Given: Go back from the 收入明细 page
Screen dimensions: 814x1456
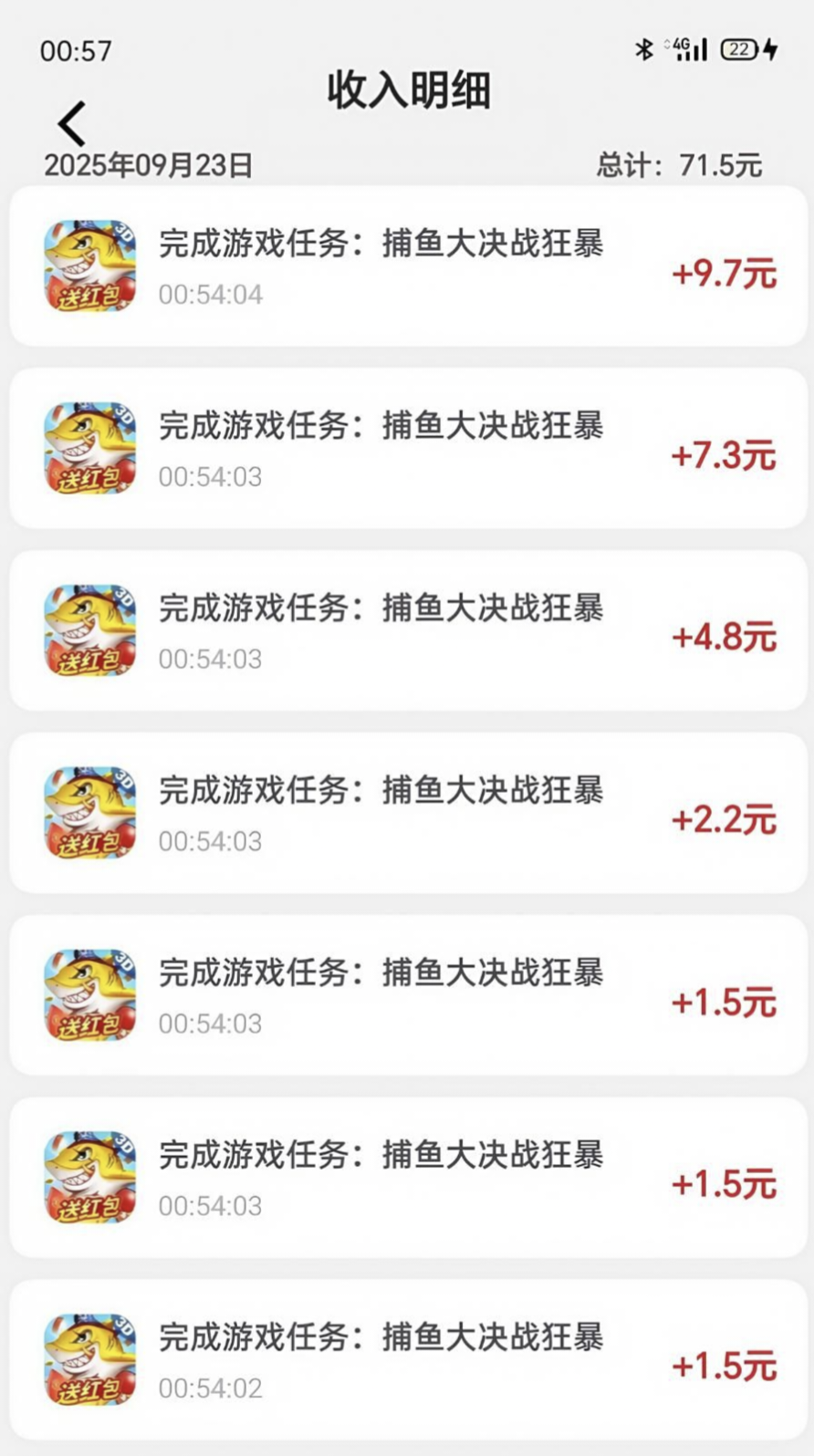Looking at the screenshot, I should (71, 123).
